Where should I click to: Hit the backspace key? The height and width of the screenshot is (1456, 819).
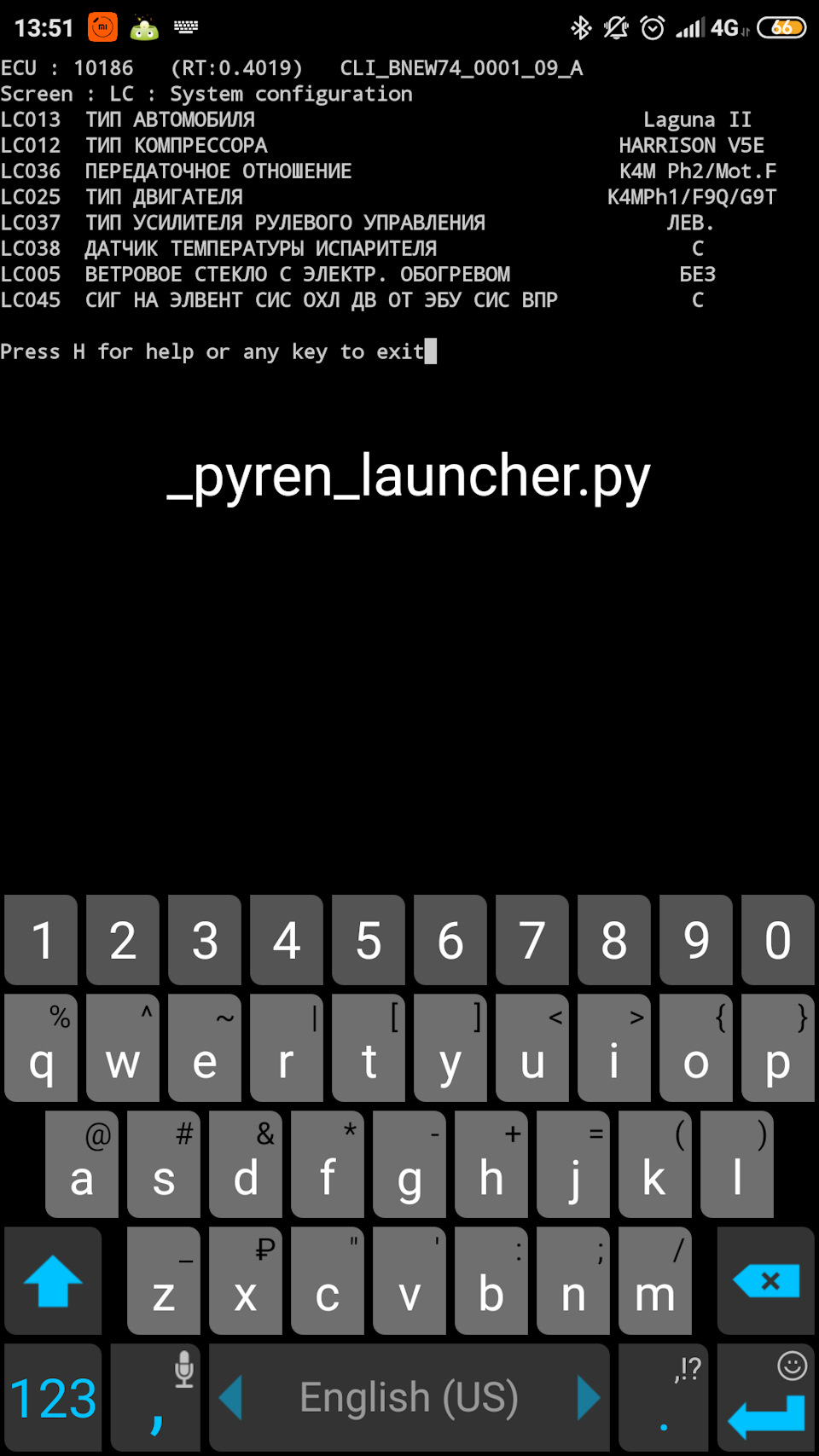click(766, 1281)
